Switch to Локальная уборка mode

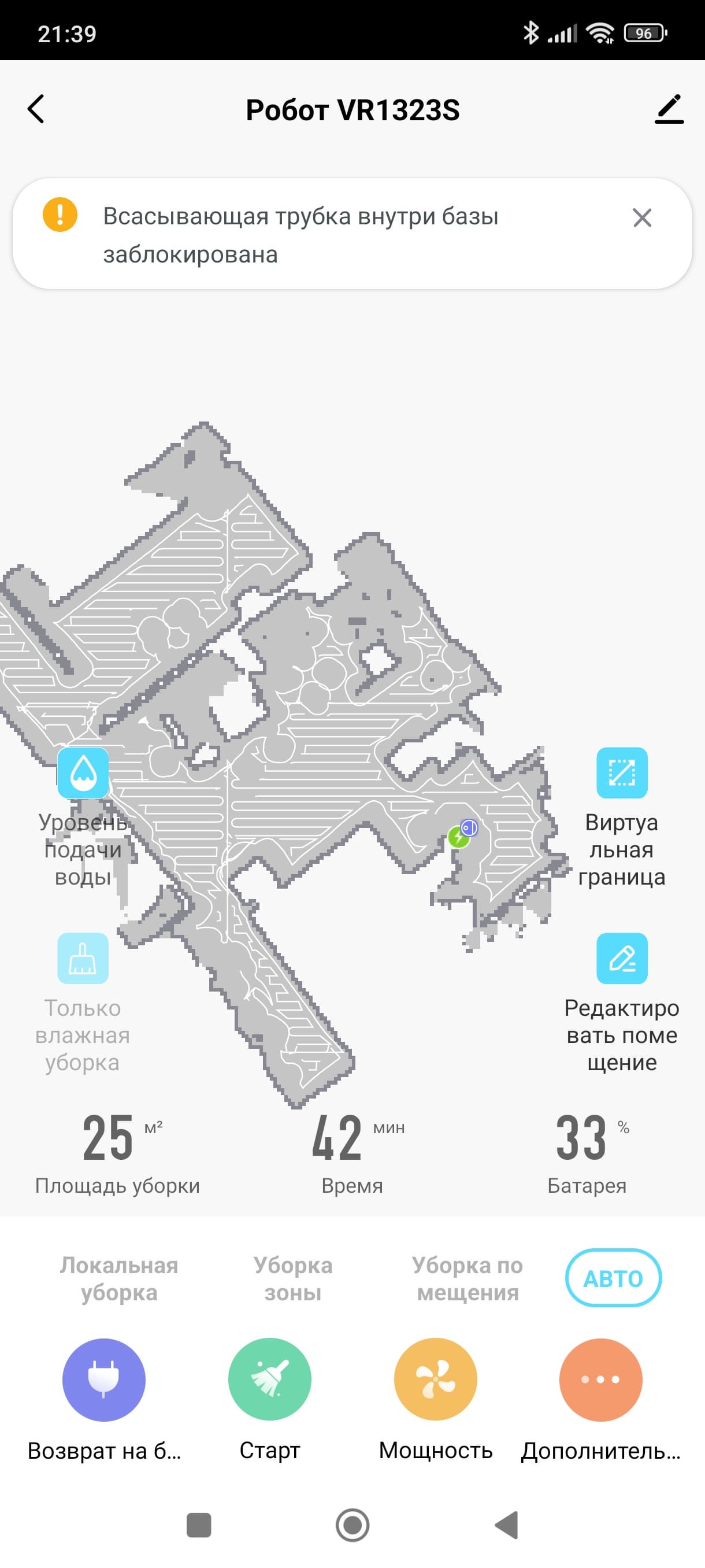118,1278
